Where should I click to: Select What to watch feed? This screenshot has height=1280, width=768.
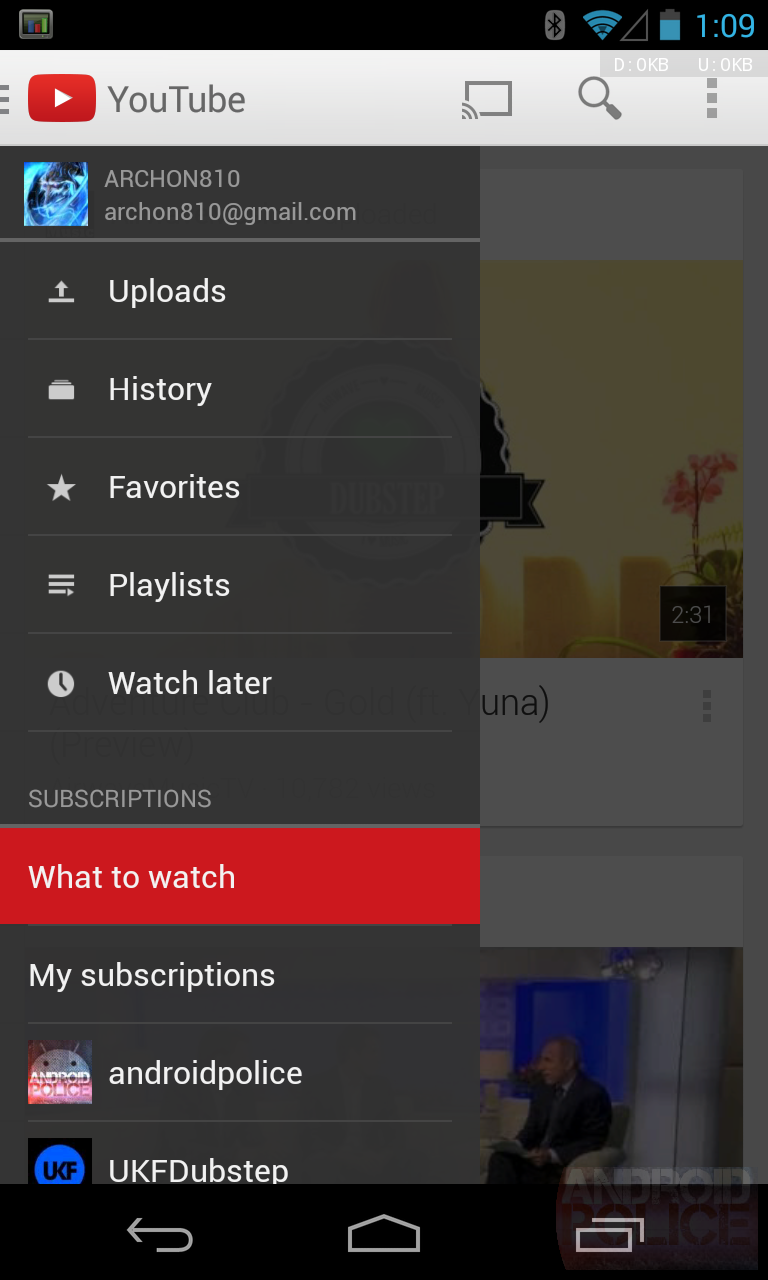[240, 877]
